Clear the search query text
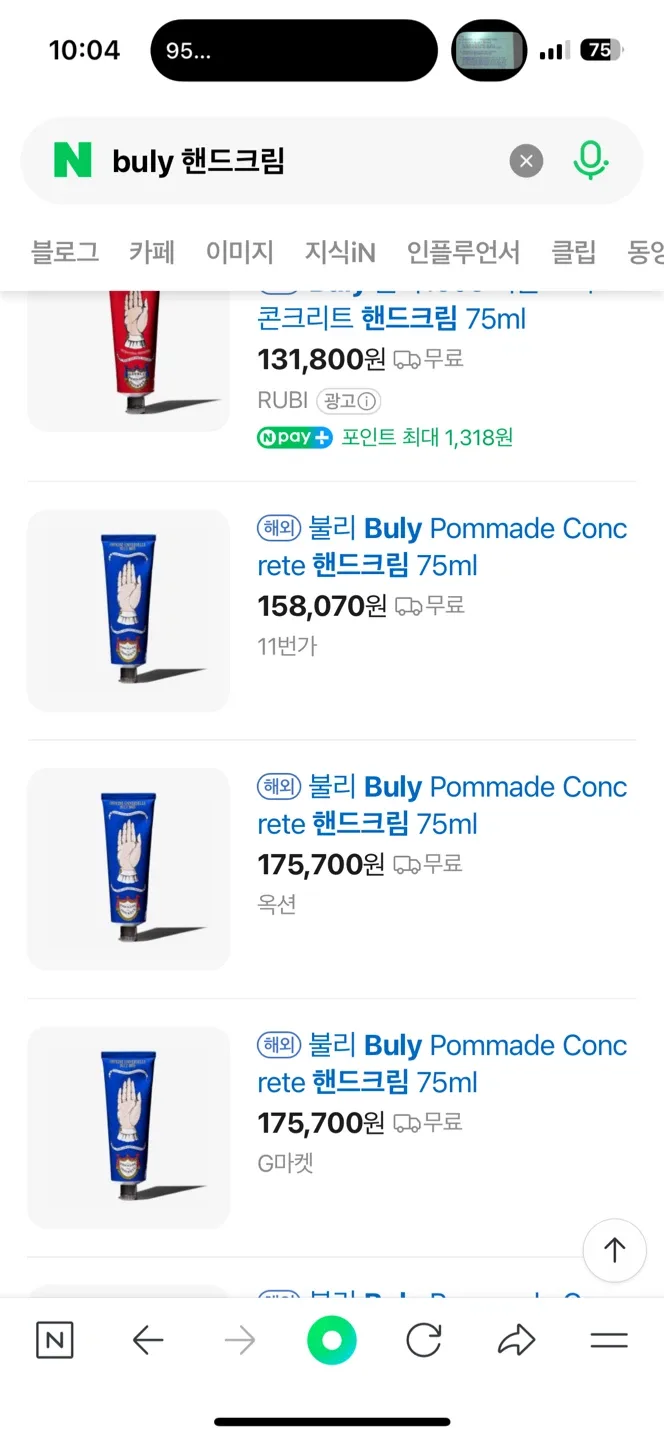This screenshot has height=1440, width=664. [526, 161]
